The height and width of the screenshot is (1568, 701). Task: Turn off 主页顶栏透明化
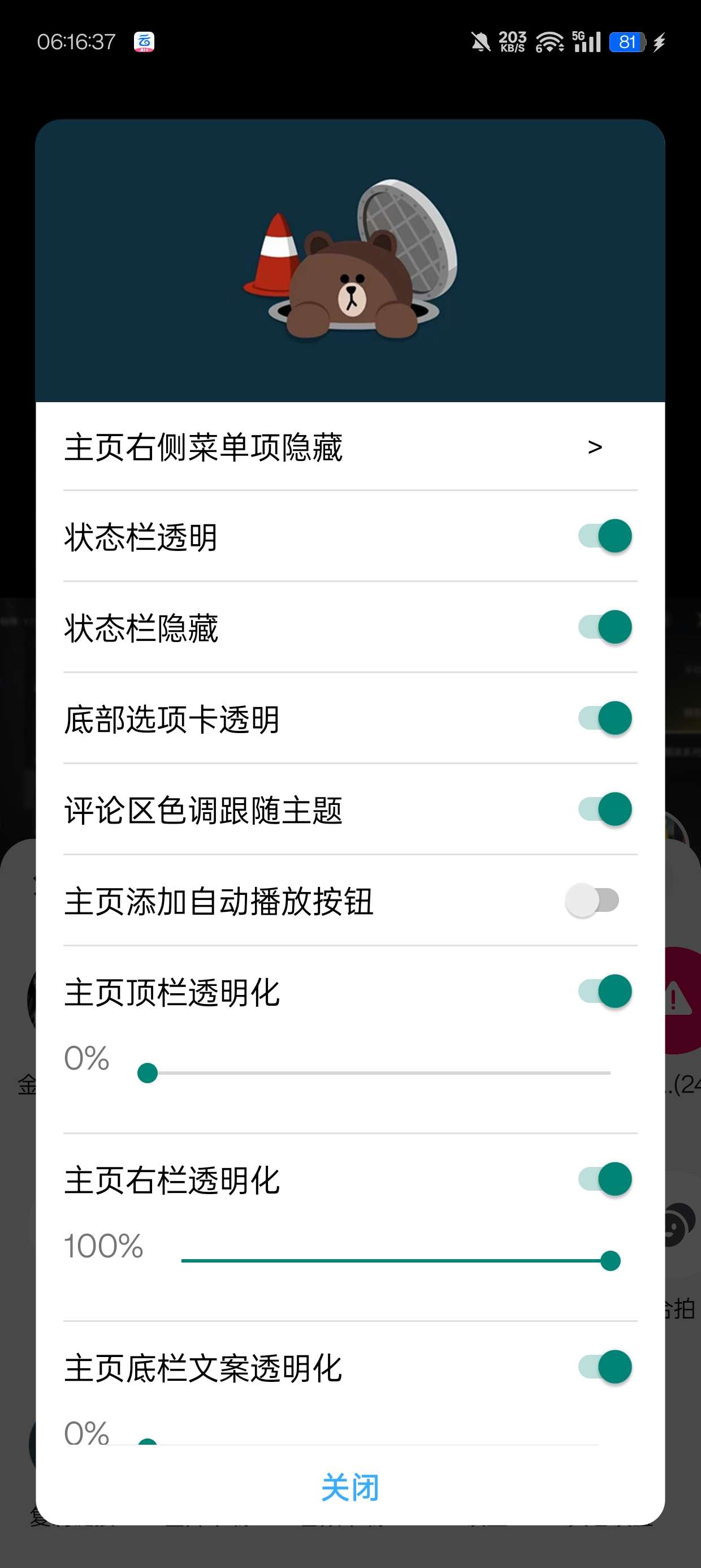[x=604, y=992]
